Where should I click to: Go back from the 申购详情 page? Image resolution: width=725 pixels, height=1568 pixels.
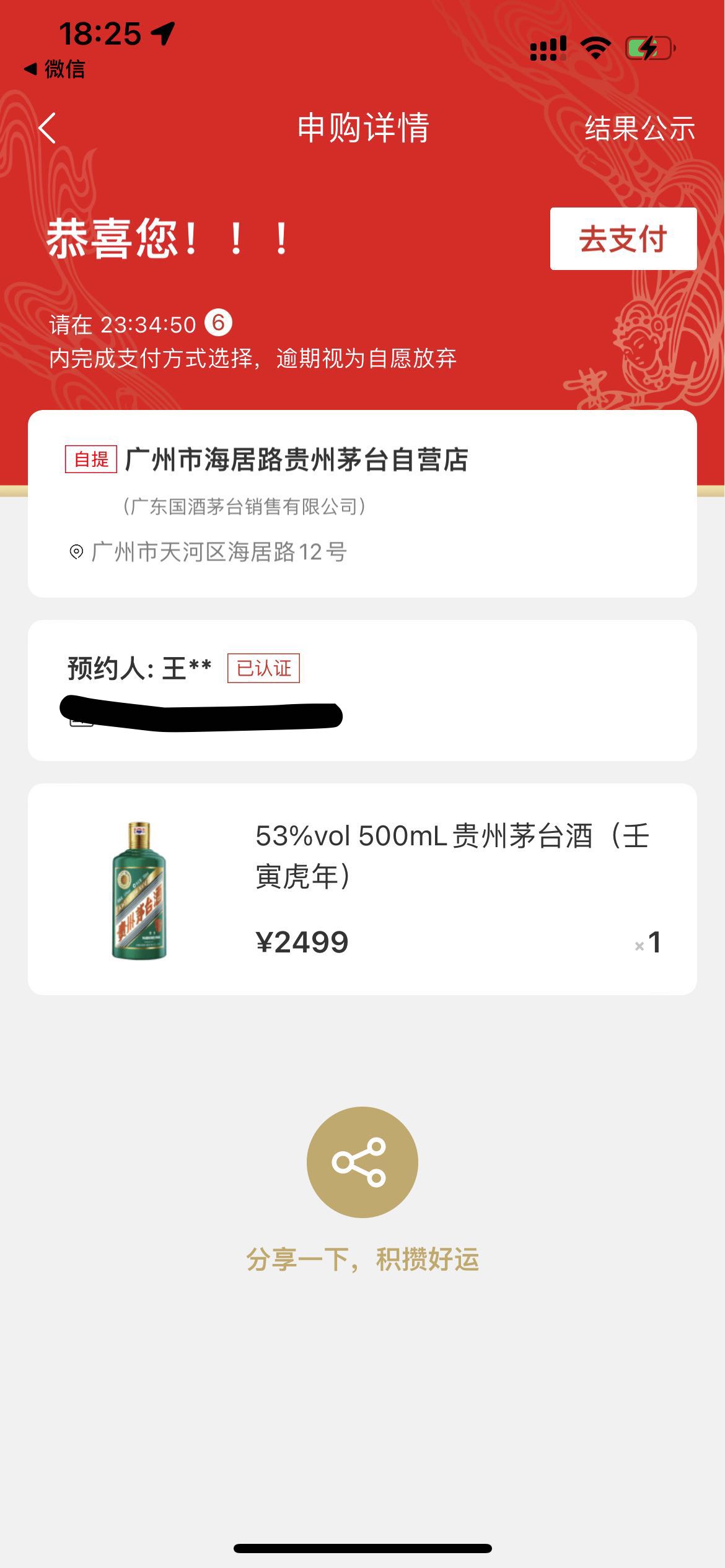point(47,128)
